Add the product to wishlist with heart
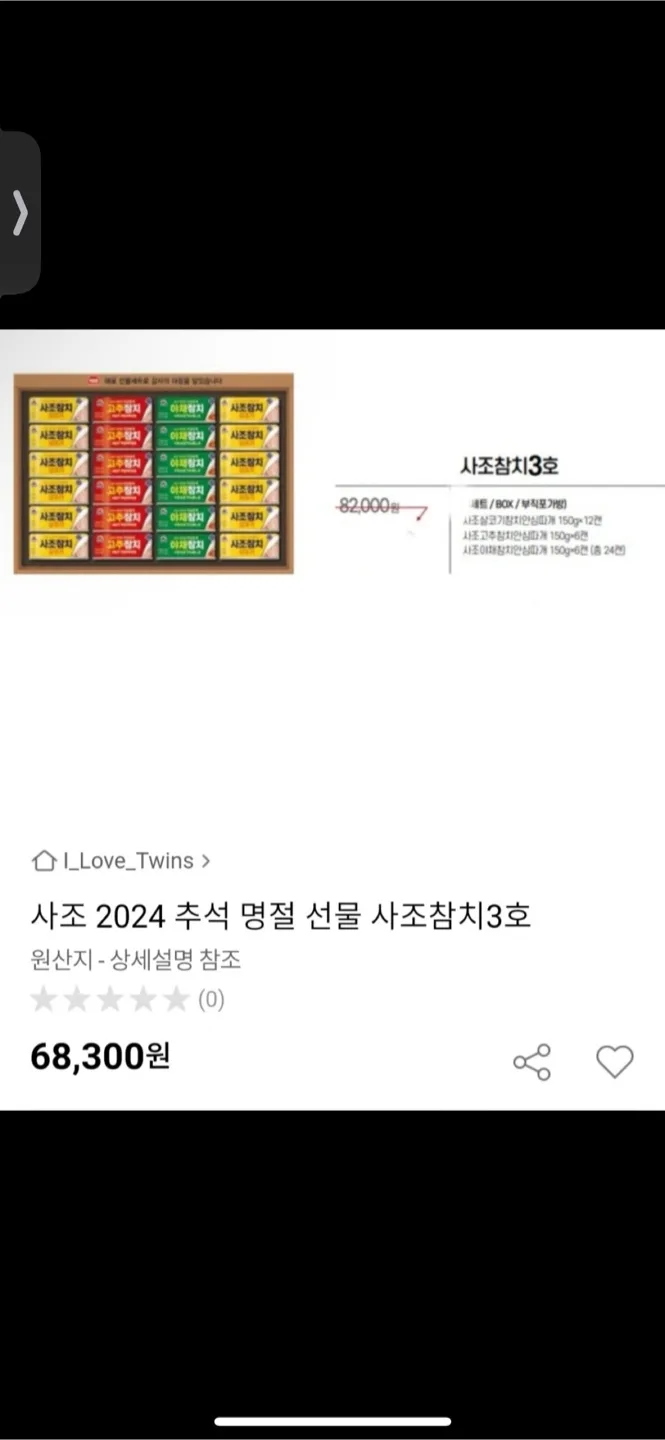The image size is (665, 1440). pyautogui.click(x=615, y=1062)
